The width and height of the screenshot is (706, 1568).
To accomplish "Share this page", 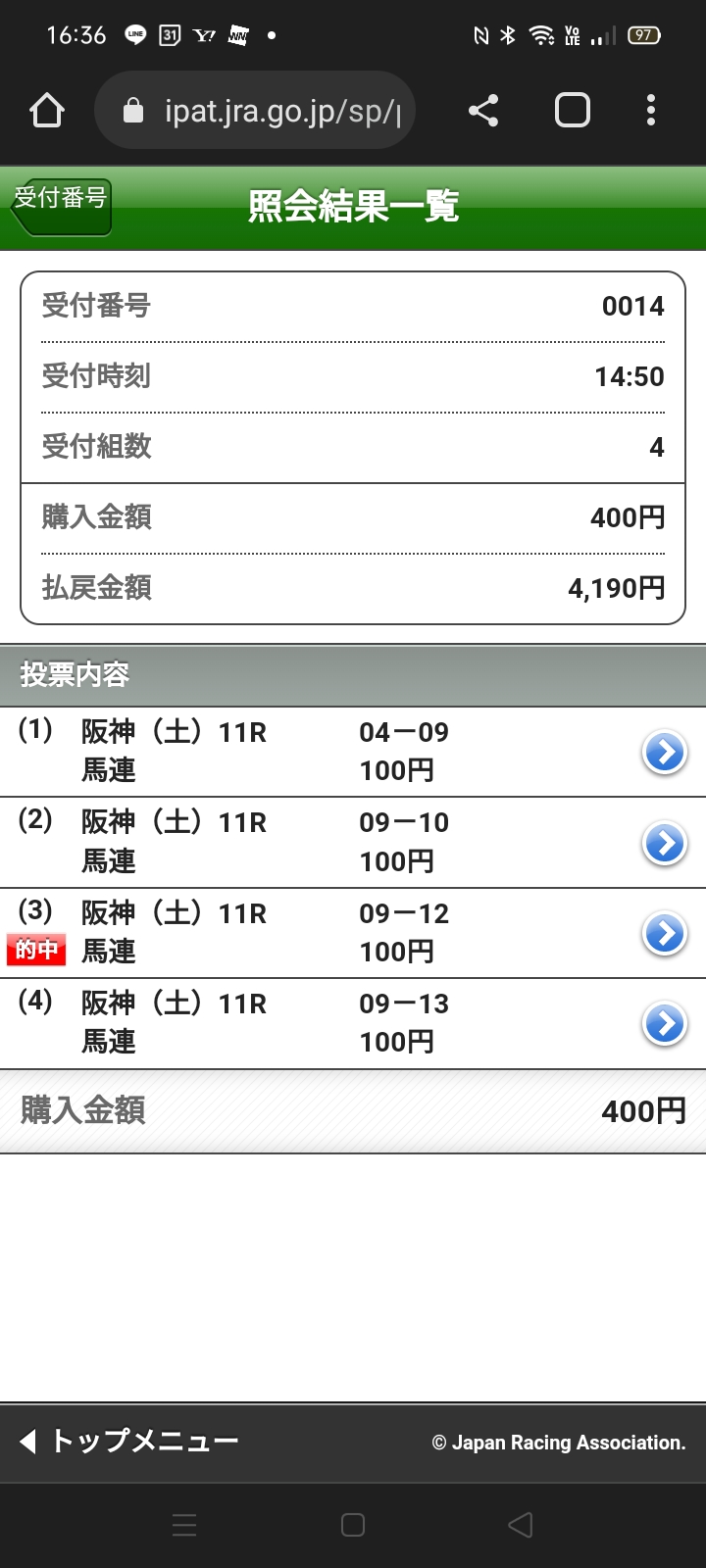I will (x=483, y=111).
